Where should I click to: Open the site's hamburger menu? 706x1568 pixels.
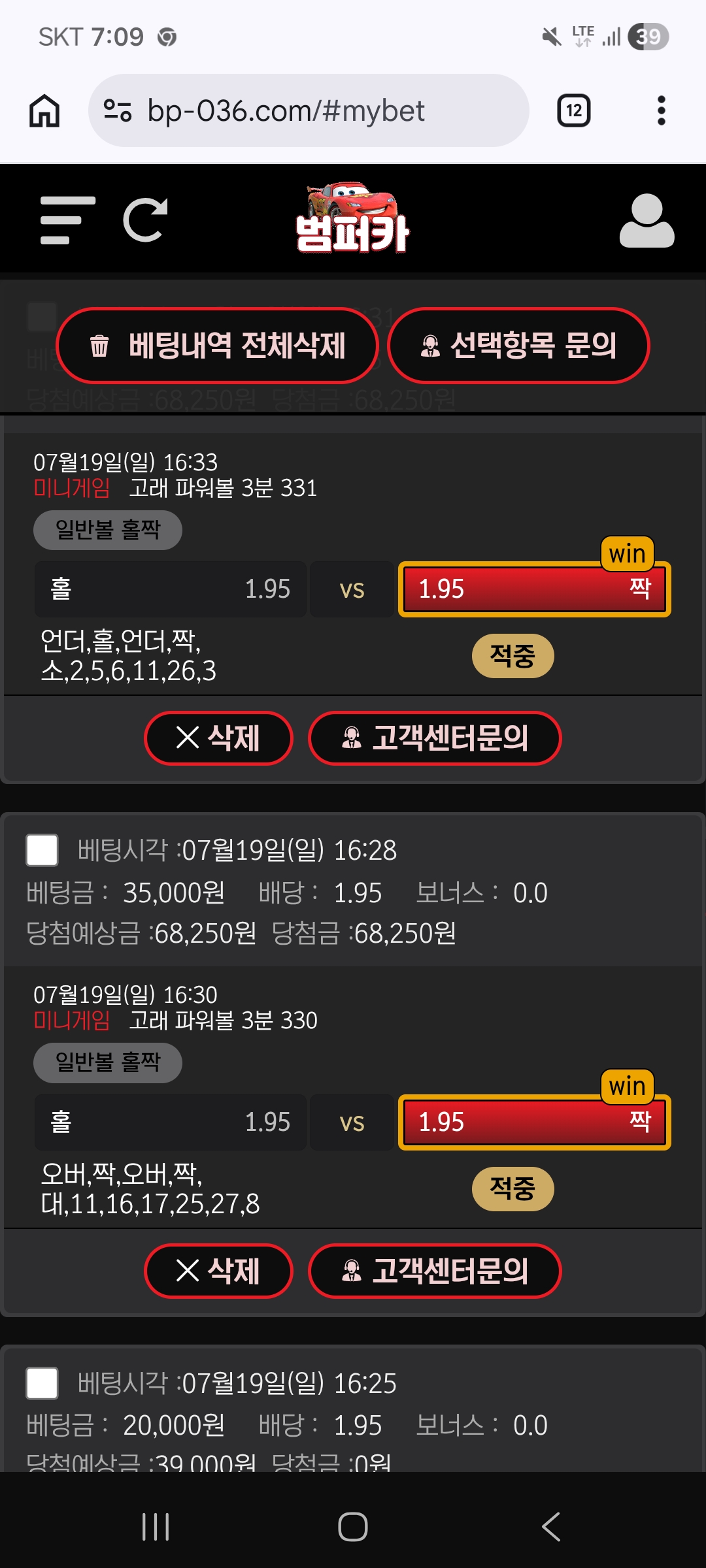click(68, 220)
